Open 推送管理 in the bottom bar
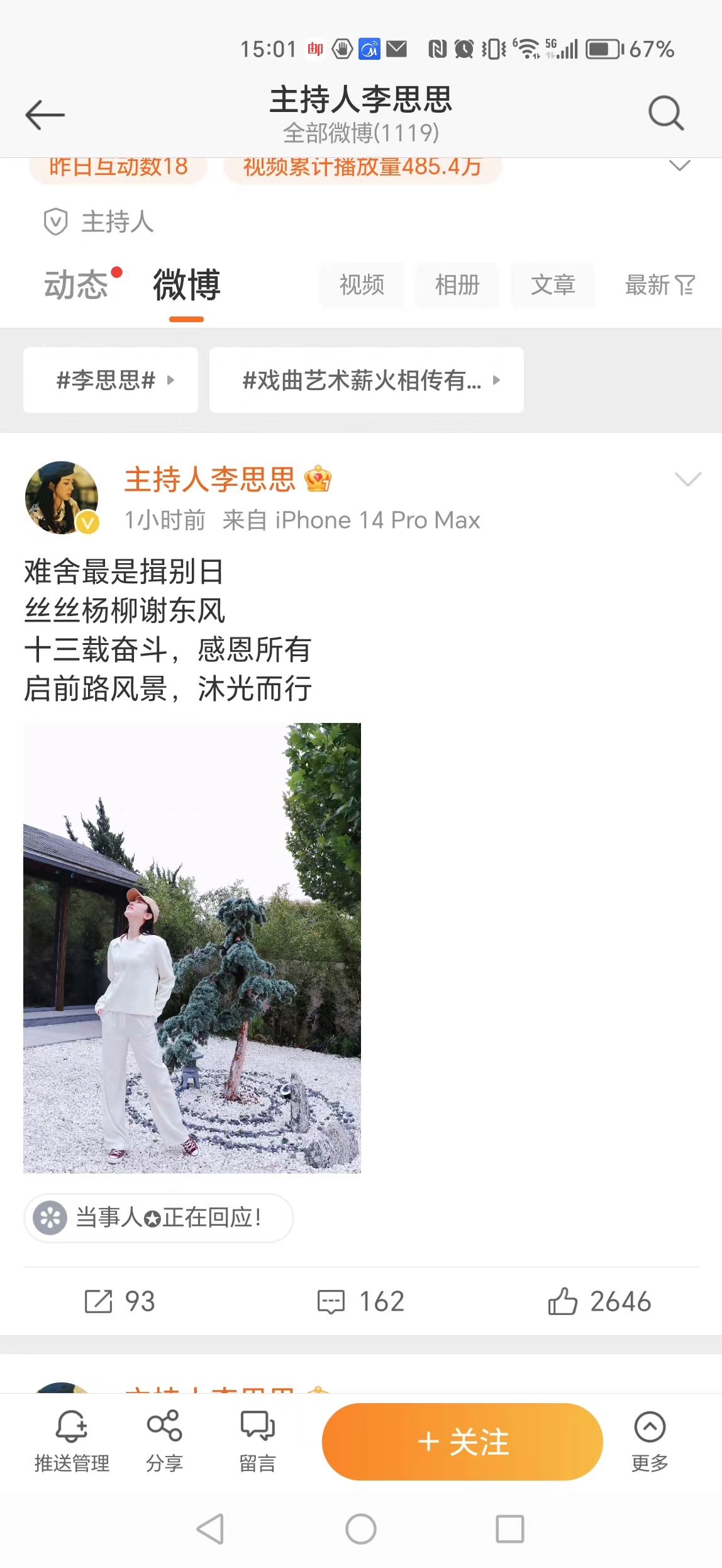 coord(72,1441)
